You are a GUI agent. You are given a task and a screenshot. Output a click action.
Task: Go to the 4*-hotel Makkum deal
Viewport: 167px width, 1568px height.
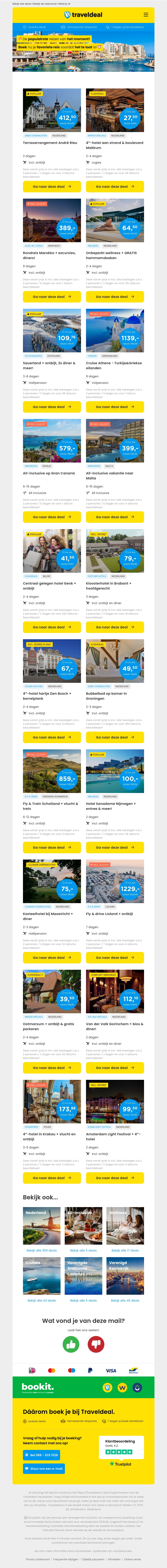(115, 187)
